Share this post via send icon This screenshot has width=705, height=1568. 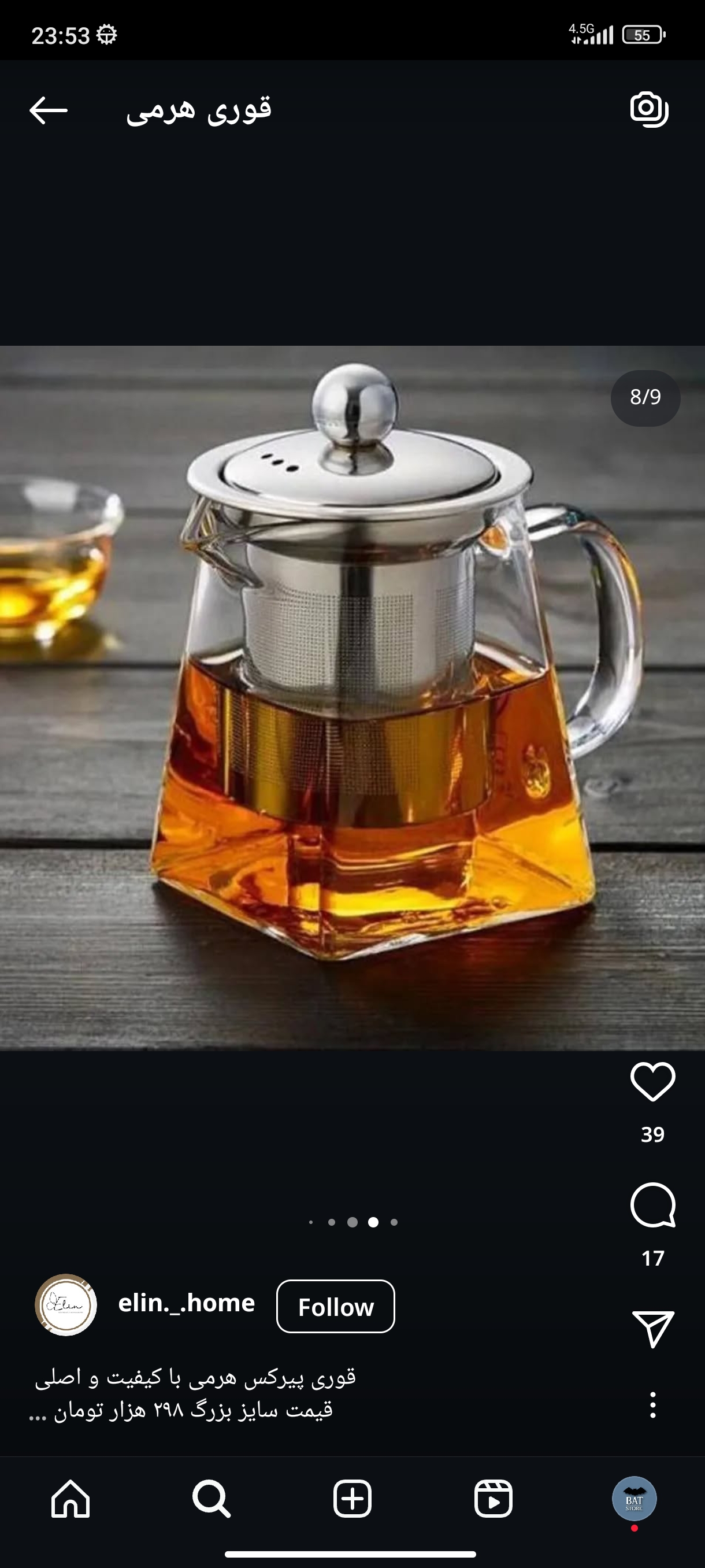click(652, 1328)
